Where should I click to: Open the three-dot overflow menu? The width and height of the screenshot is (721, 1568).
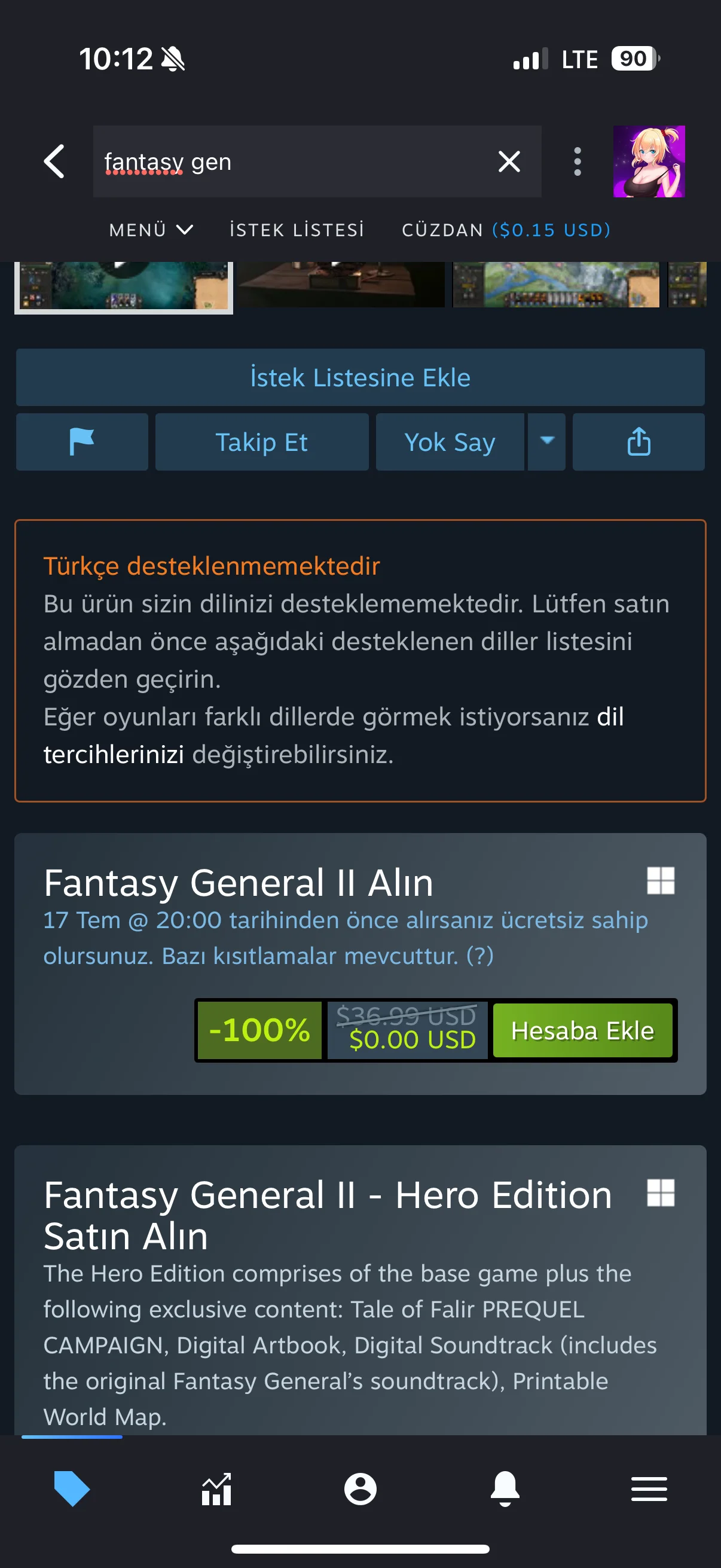tap(577, 162)
